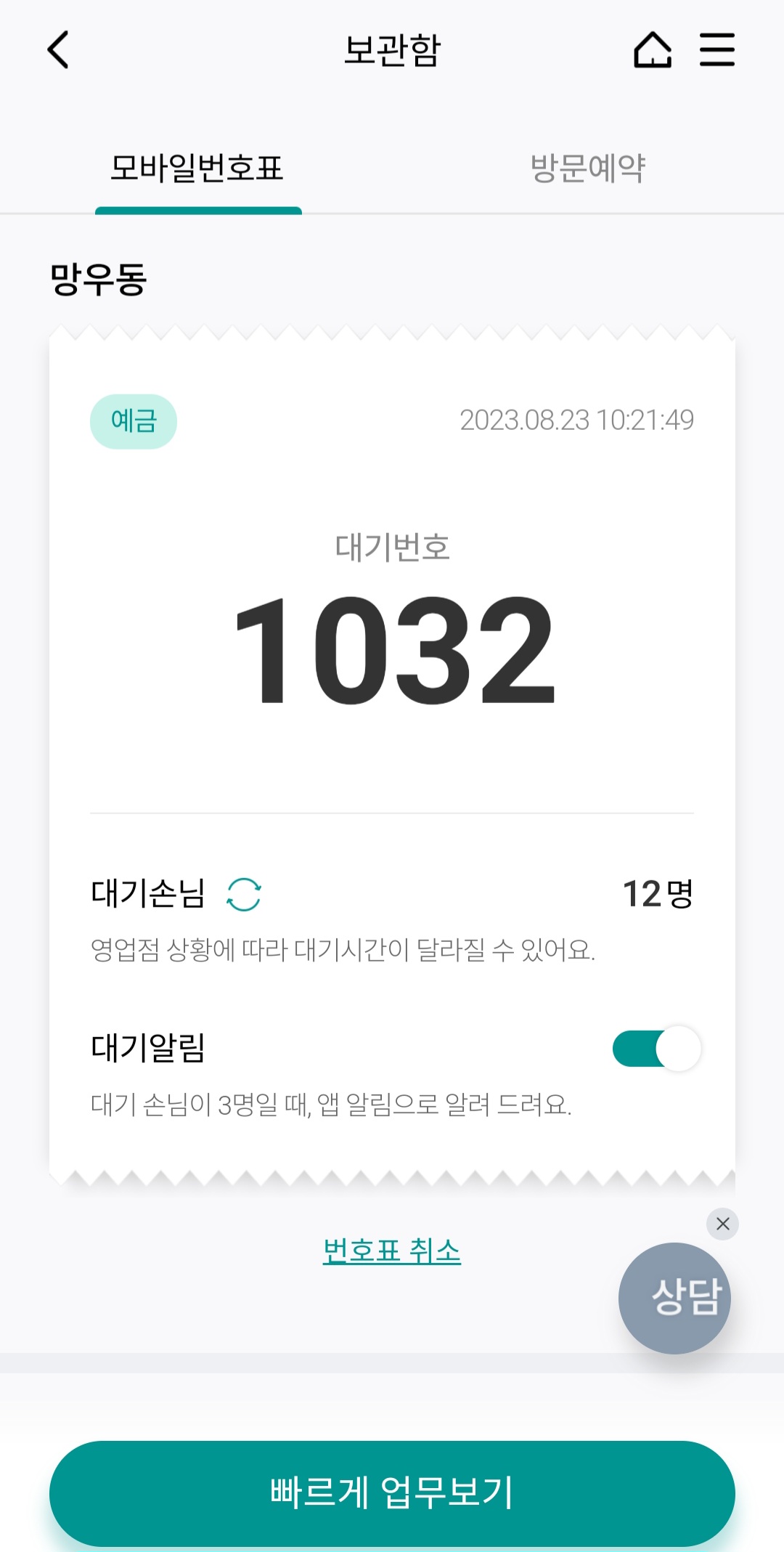The height and width of the screenshot is (1552, 784).
Task: Select the 모바일번호표 tab
Action: coord(198,167)
